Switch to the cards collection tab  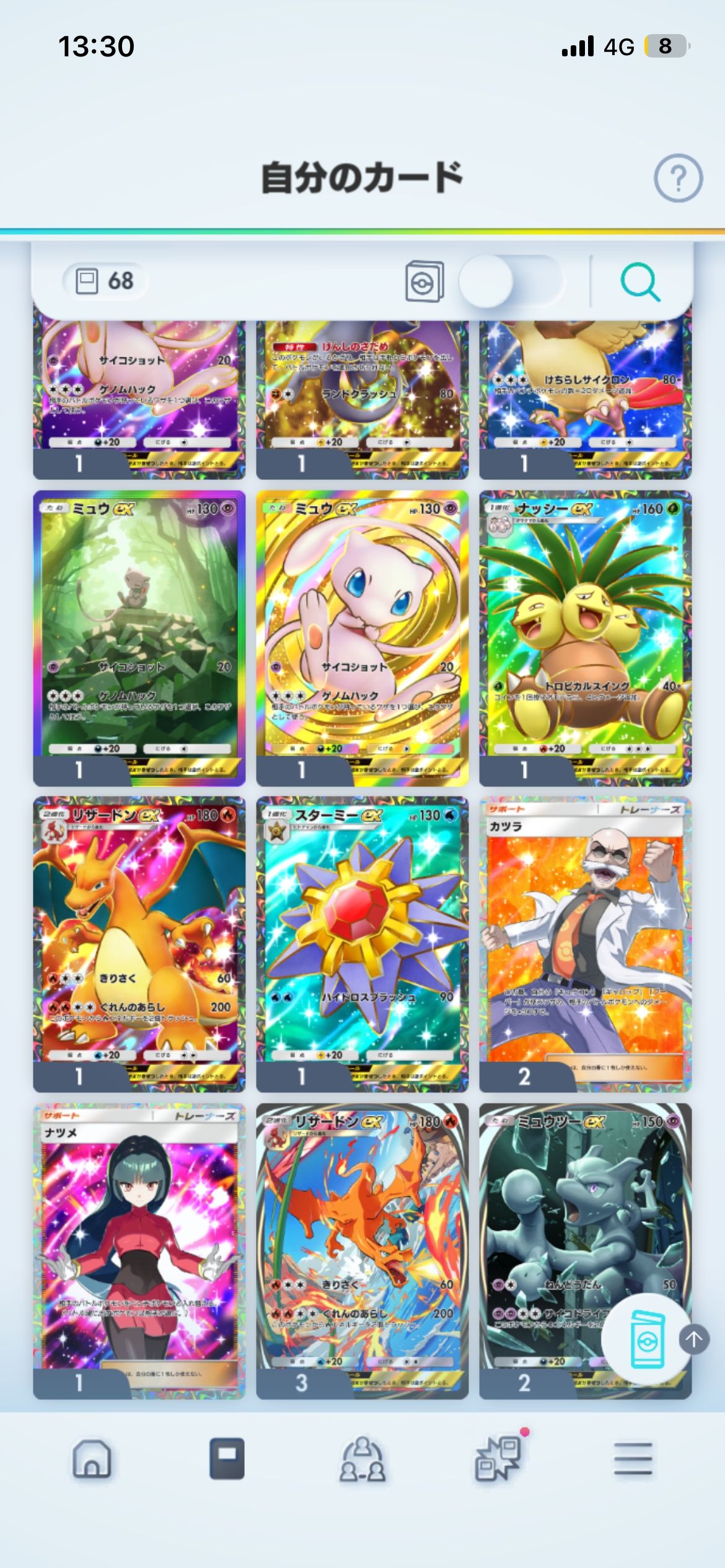tap(227, 1459)
